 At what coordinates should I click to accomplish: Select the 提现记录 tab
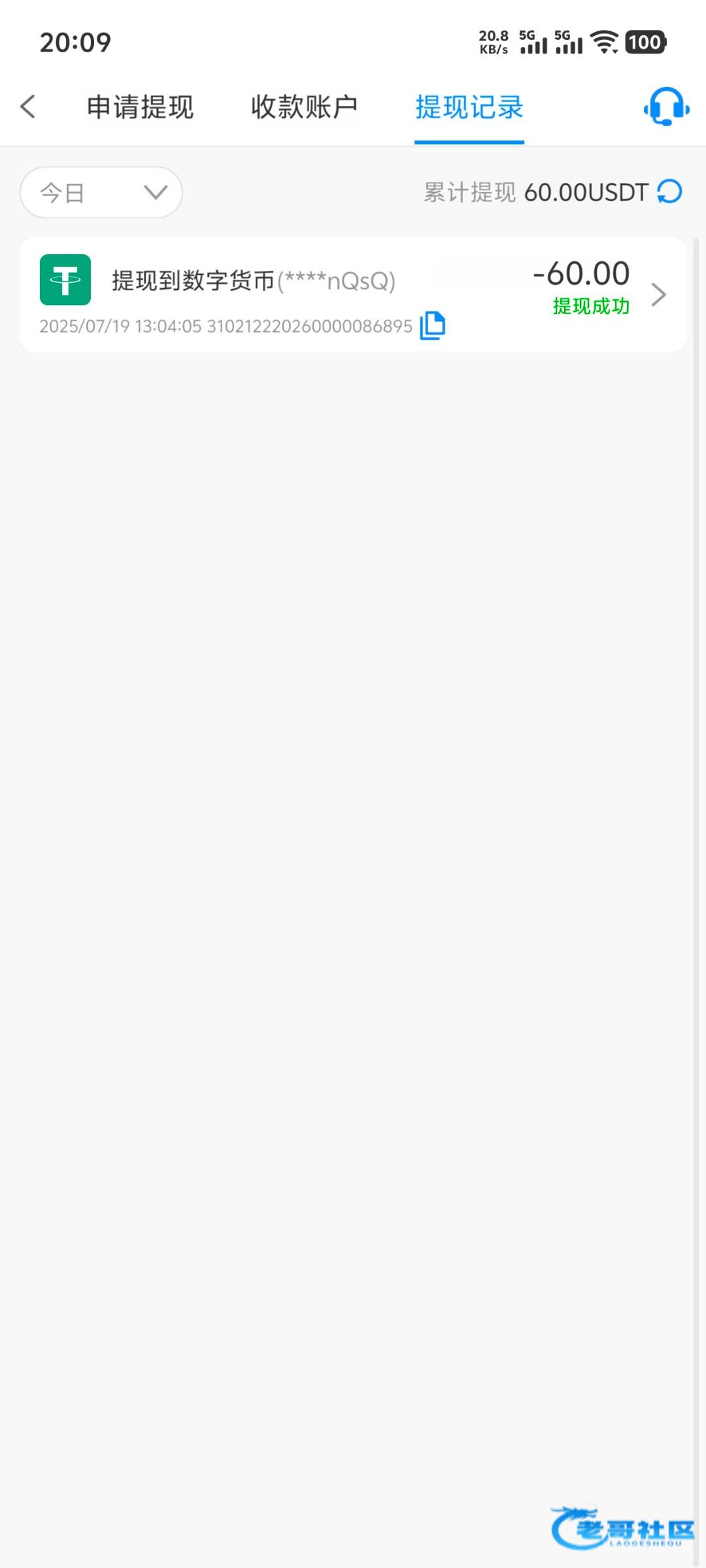tap(469, 107)
